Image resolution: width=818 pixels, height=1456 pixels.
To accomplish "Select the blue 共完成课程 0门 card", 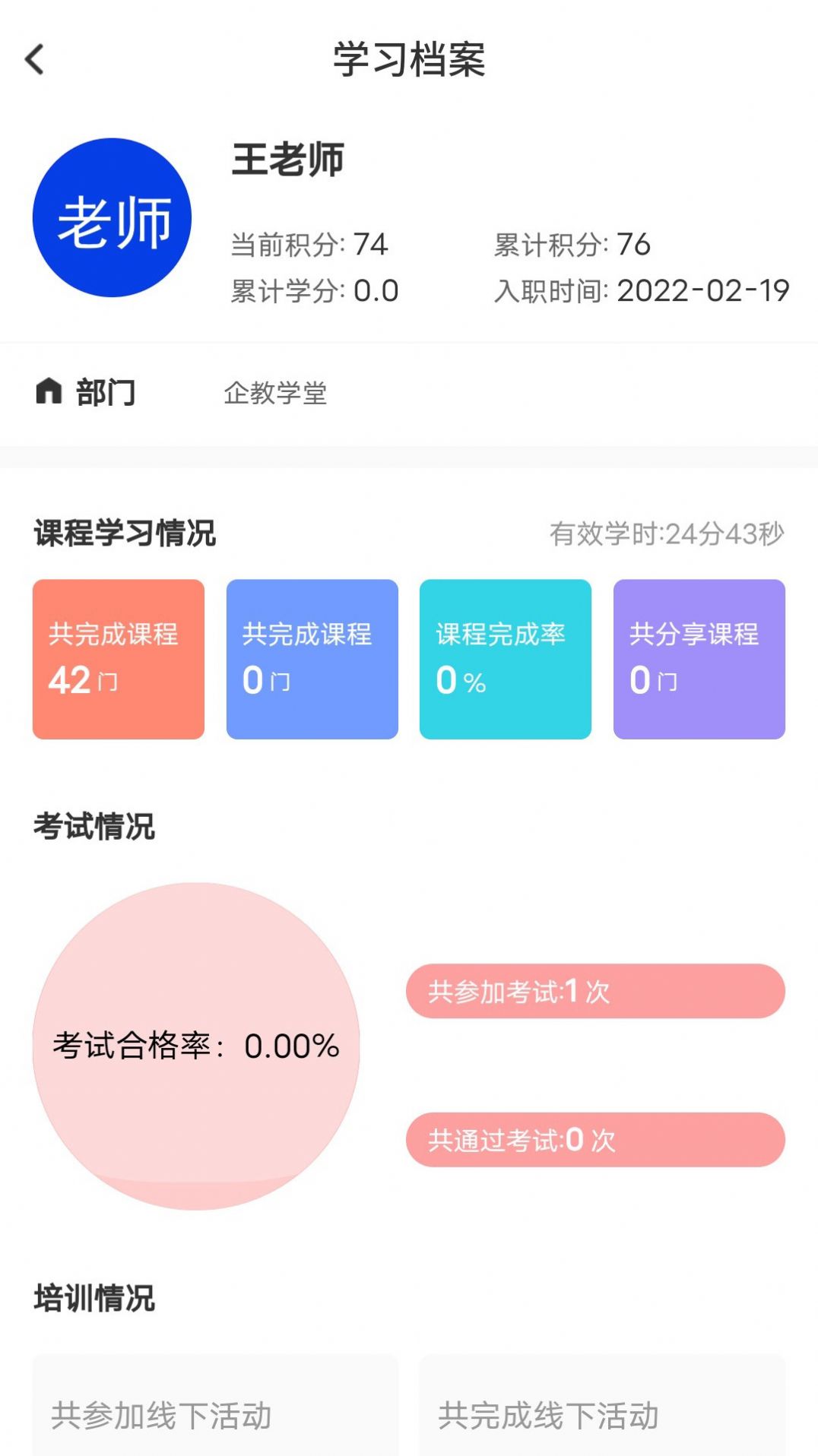I will (312, 658).
